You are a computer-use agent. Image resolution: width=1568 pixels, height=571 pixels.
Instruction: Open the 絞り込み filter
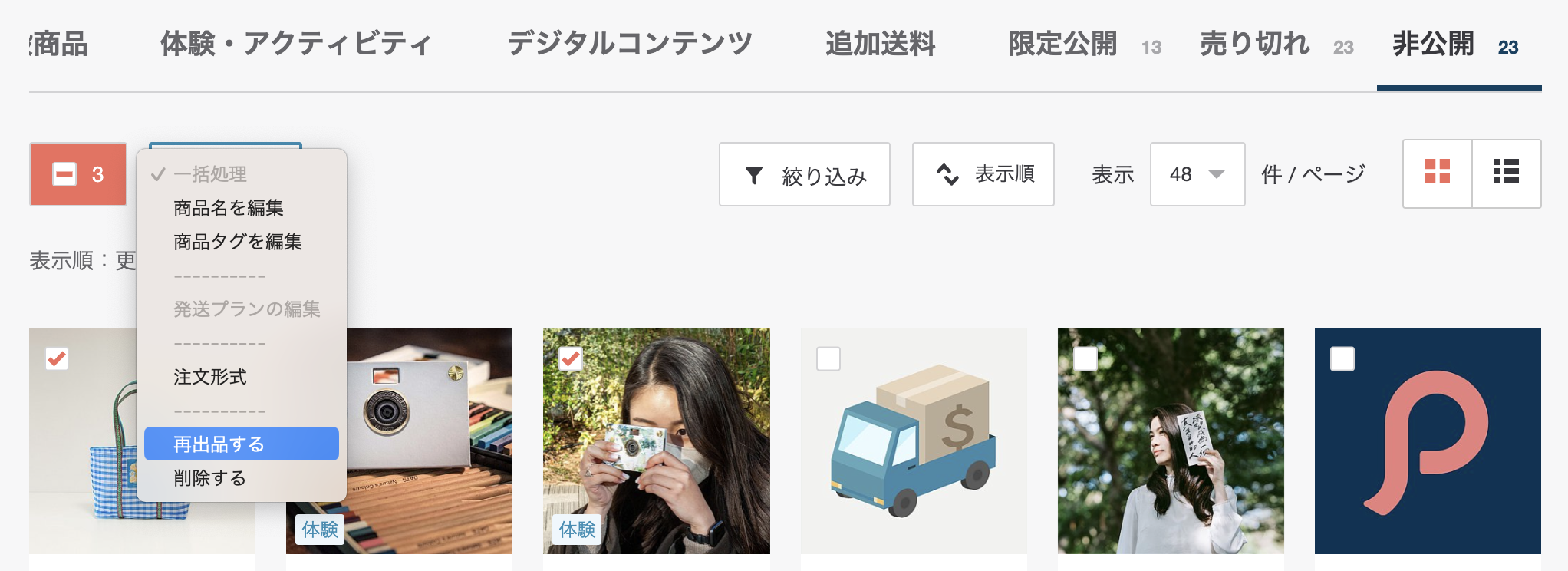coord(804,175)
